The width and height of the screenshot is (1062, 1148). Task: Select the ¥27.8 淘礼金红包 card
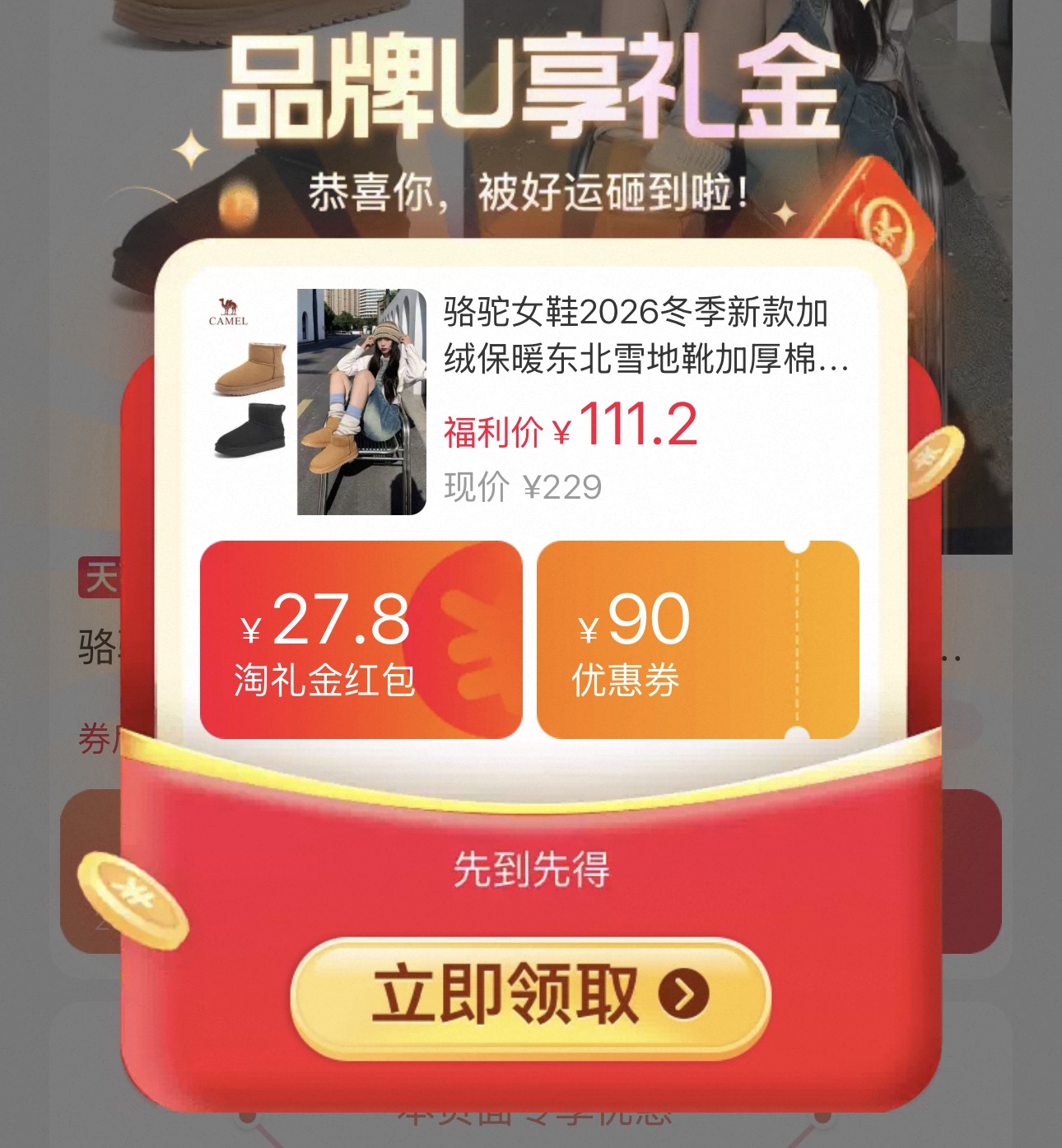pos(361,639)
